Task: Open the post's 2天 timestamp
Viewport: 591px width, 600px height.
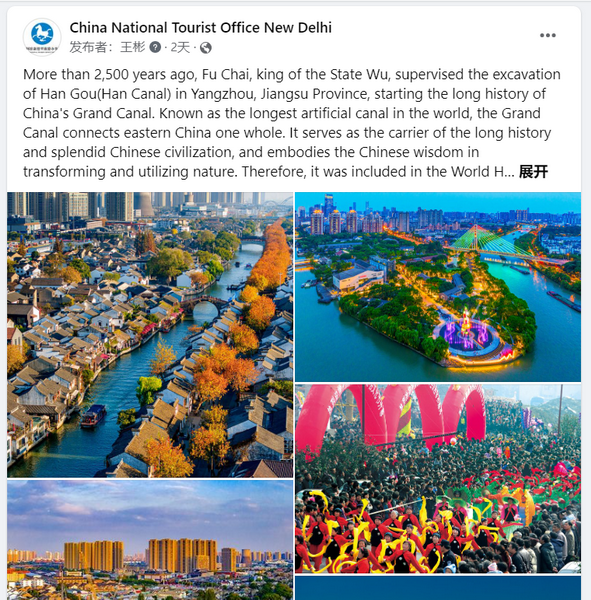Action: [180, 47]
